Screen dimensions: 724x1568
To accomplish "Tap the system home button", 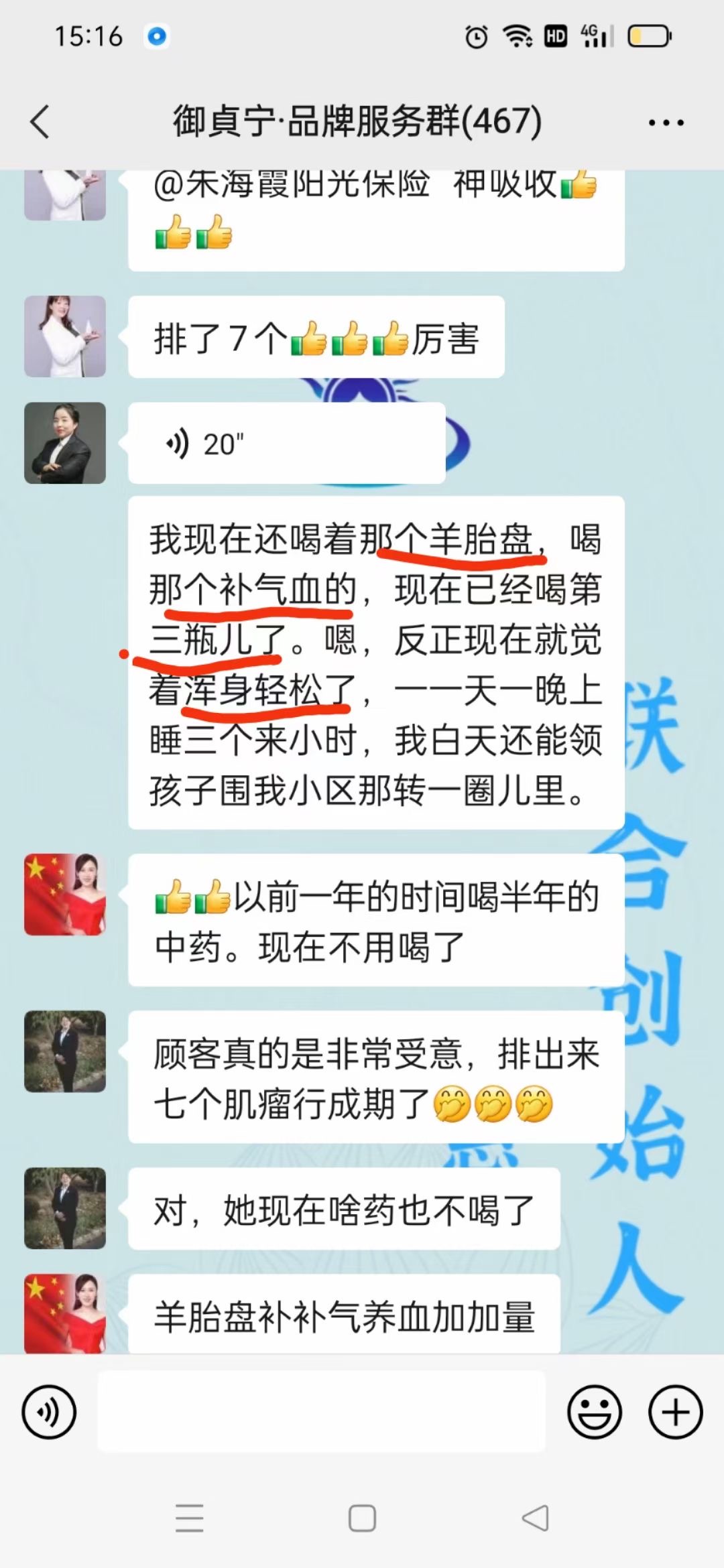I will point(362,1518).
